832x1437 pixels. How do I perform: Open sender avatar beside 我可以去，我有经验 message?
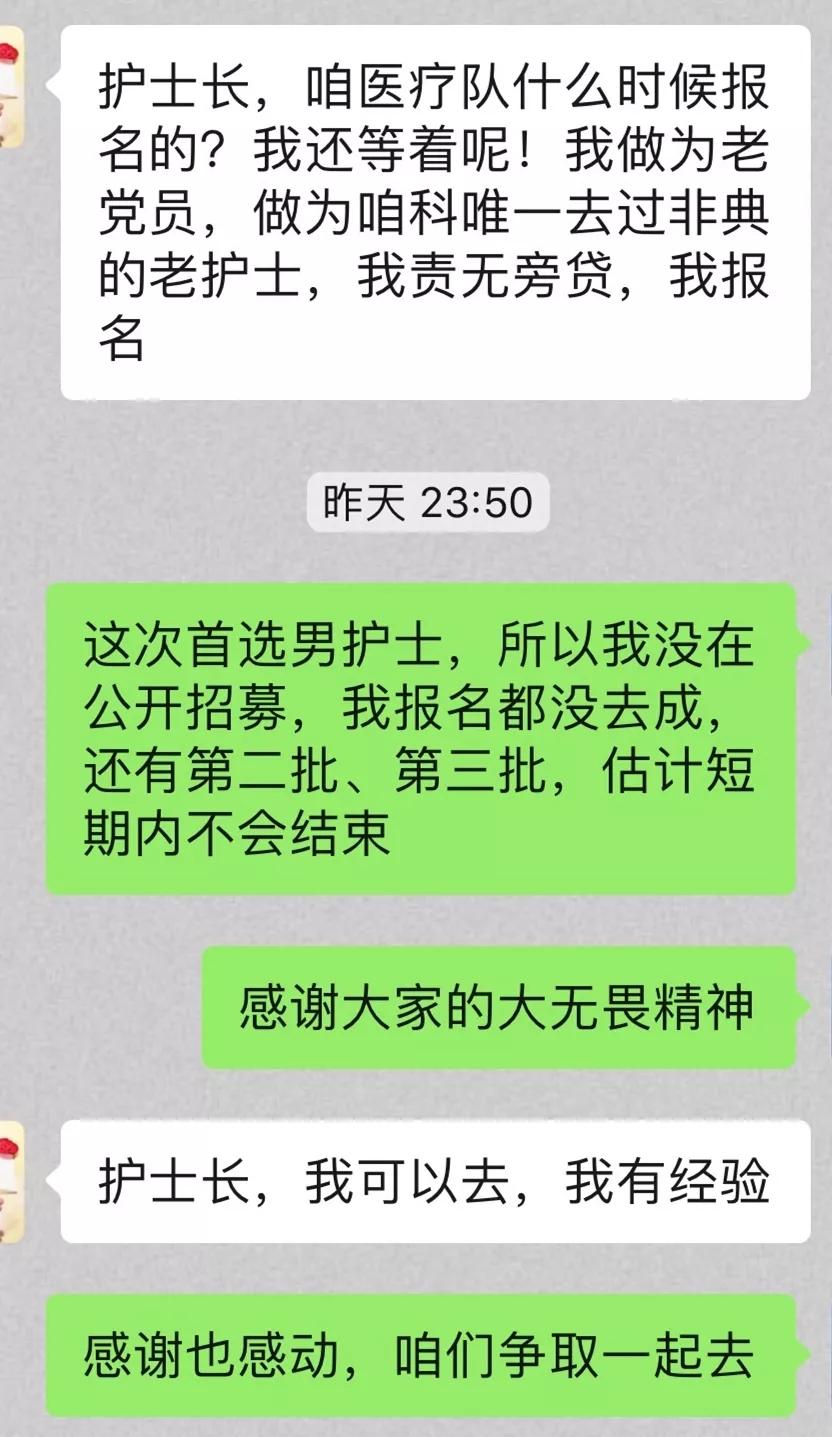(10, 1181)
